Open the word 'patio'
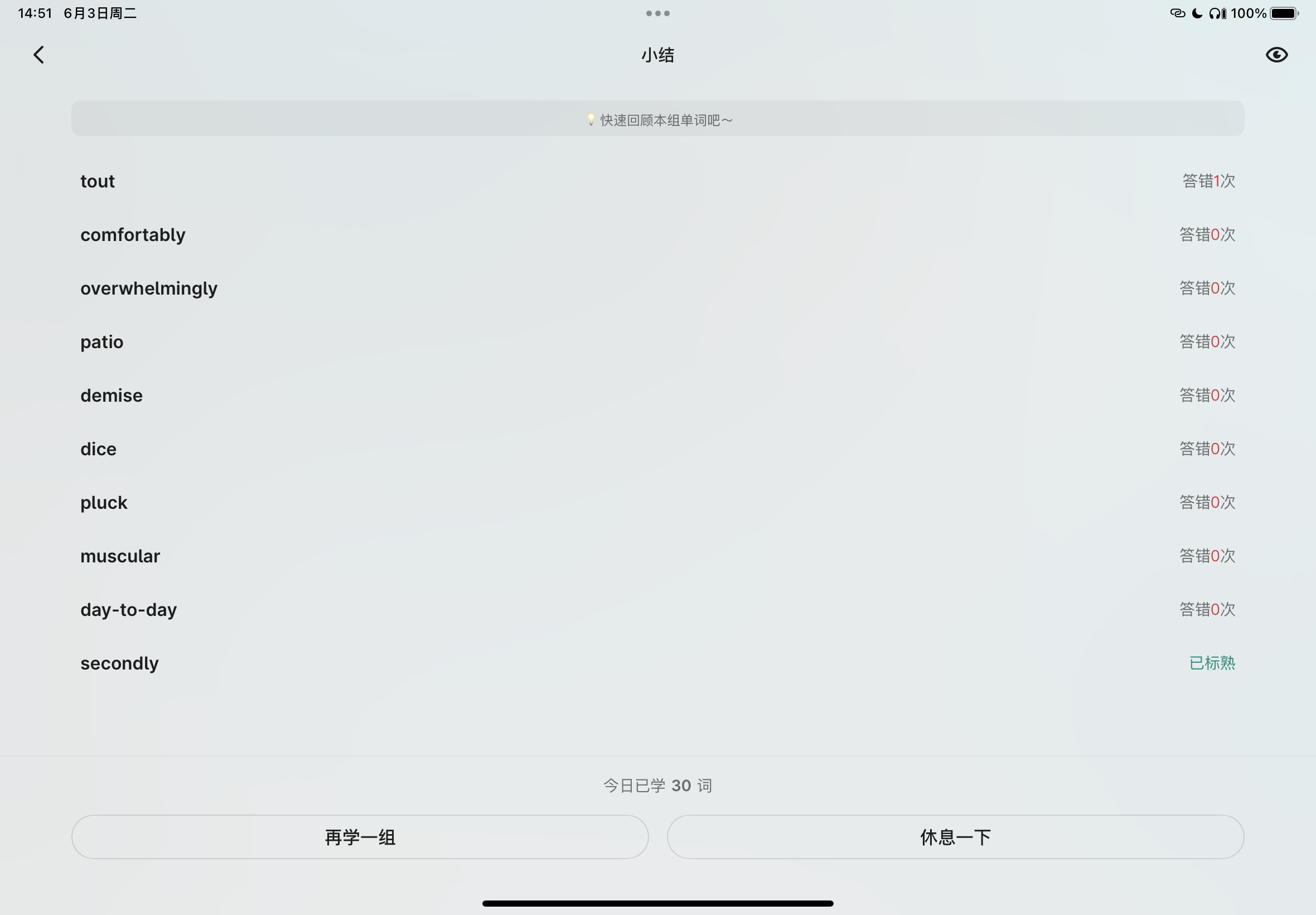The width and height of the screenshot is (1316, 915). coord(102,341)
